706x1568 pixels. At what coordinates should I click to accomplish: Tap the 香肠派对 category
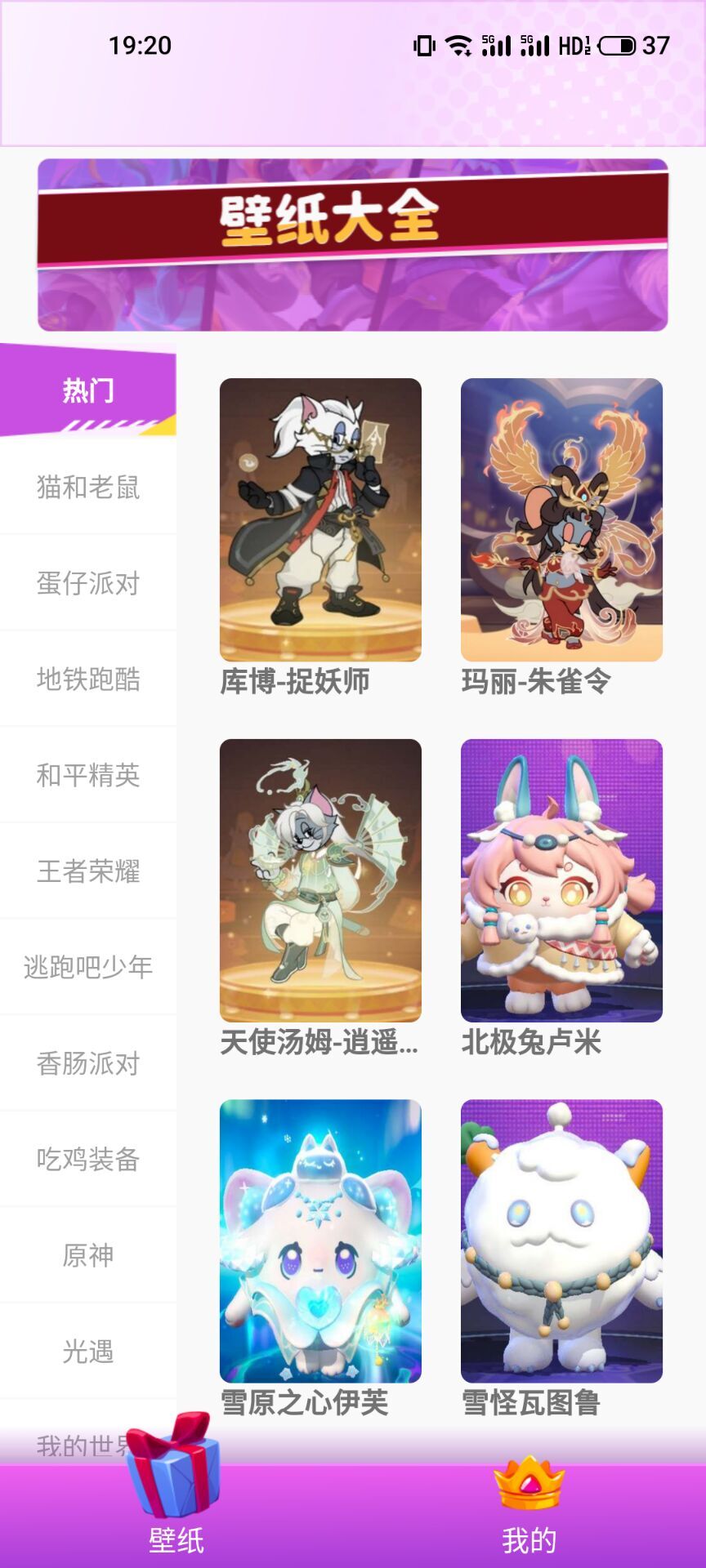pyautogui.click(x=88, y=1063)
